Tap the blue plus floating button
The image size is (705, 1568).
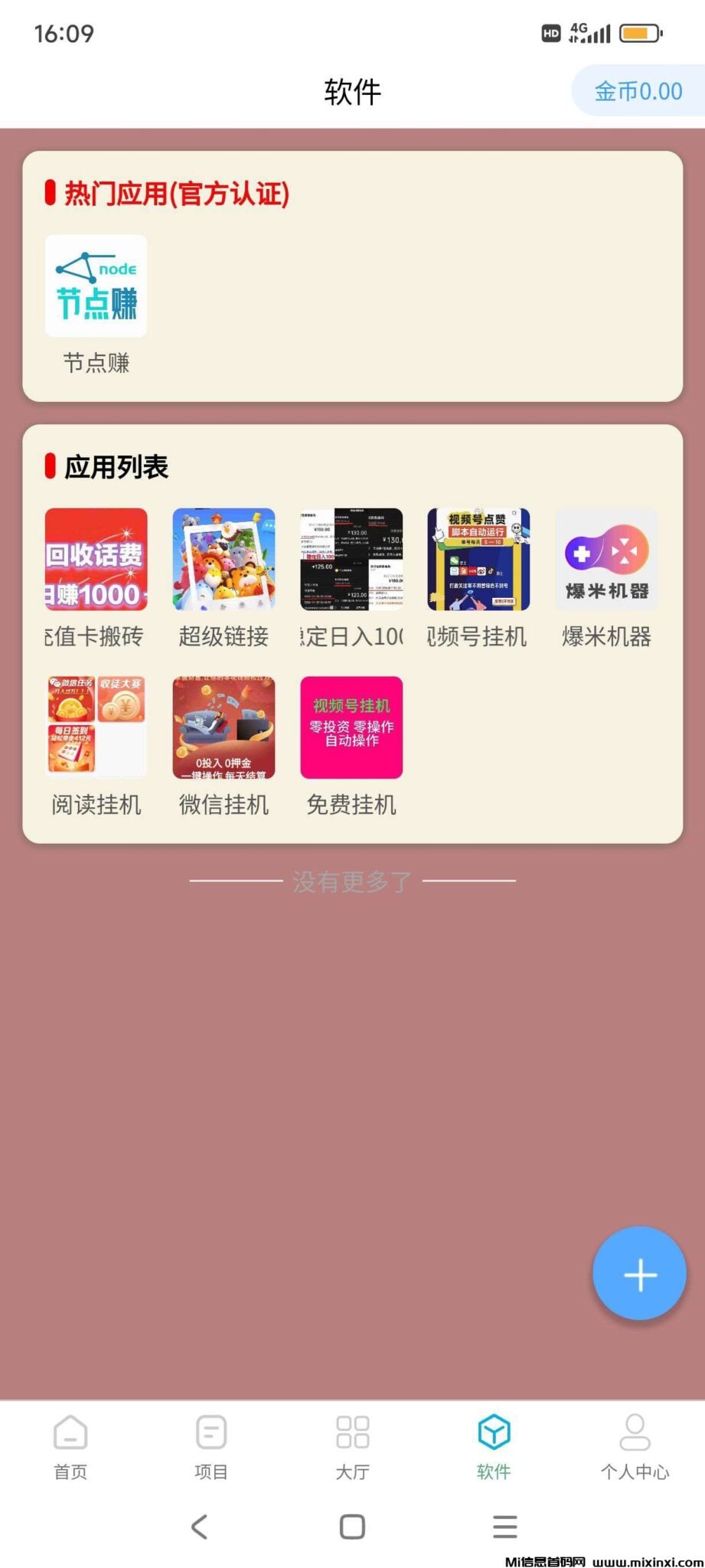[x=639, y=1274]
